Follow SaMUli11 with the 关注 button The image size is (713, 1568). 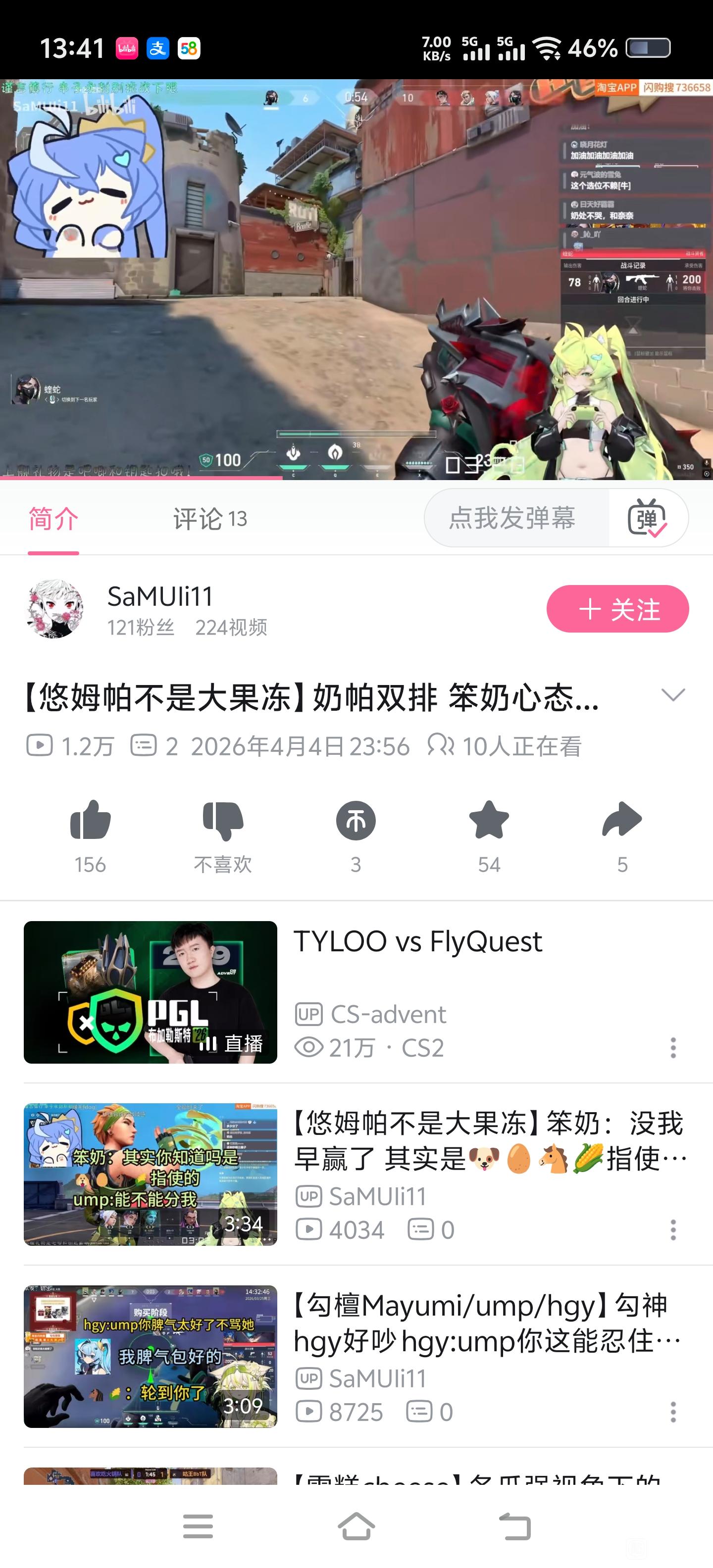coord(617,609)
